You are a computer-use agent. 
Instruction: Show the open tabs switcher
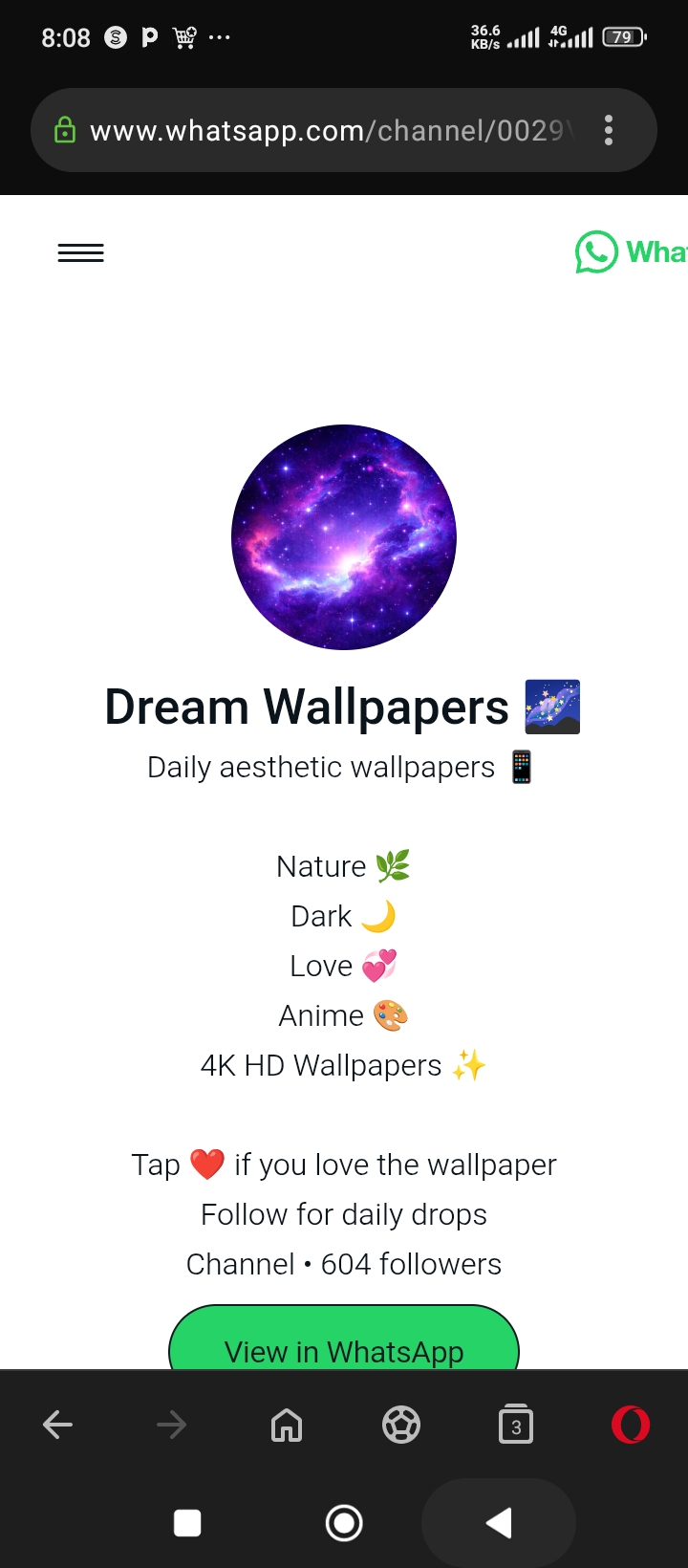(x=516, y=1425)
